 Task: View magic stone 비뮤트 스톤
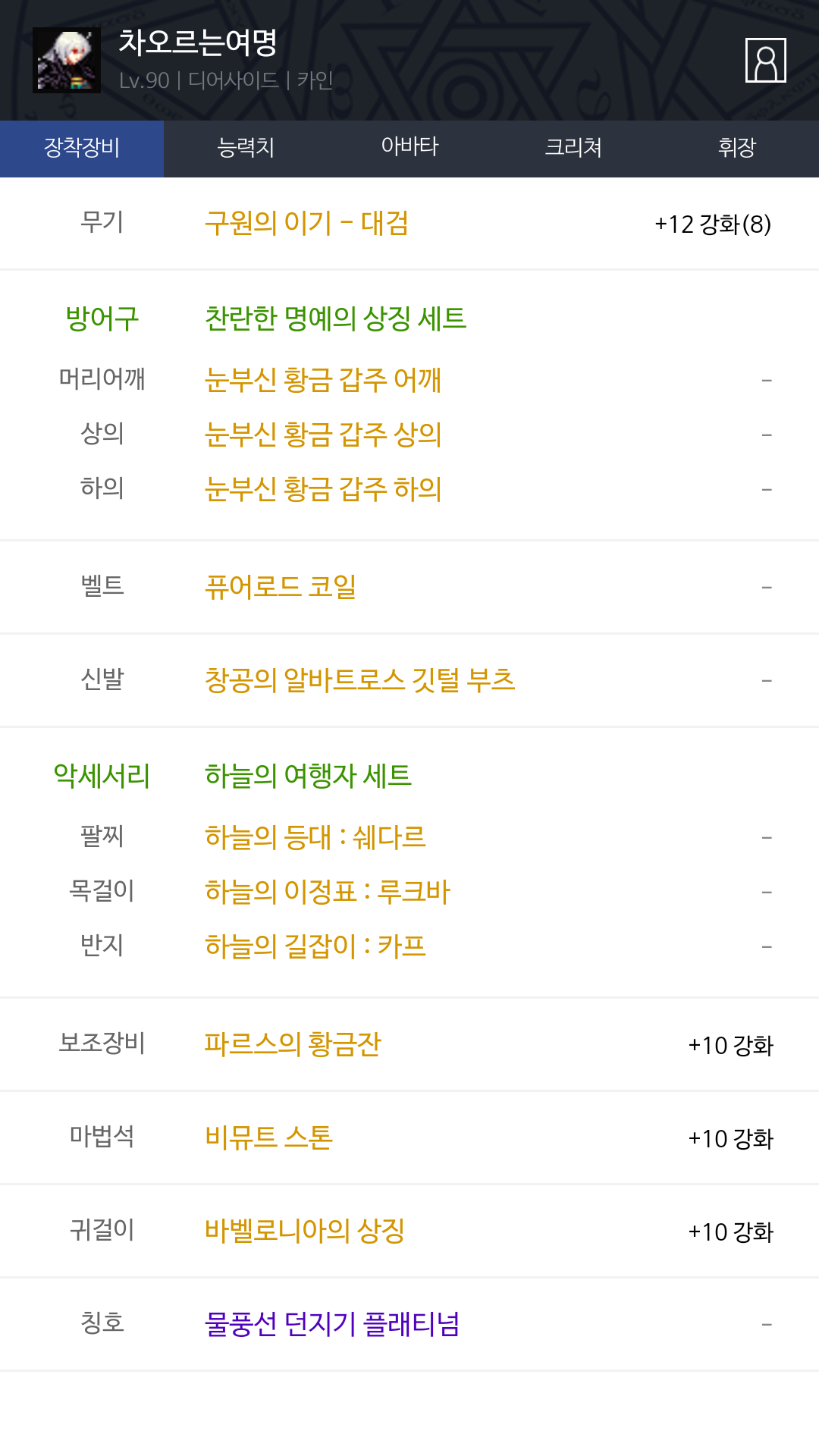(268, 1137)
